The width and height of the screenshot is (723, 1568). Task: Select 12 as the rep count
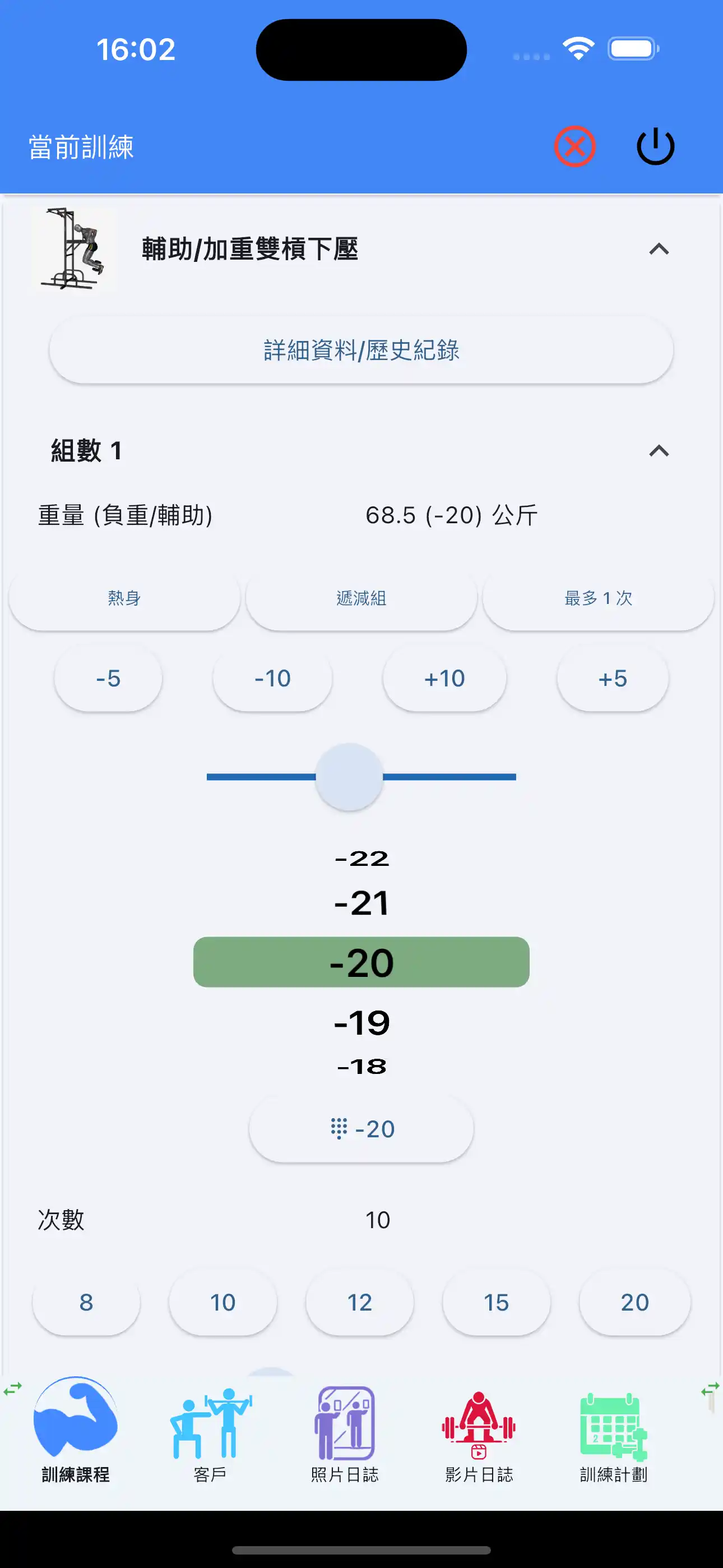[360, 1302]
